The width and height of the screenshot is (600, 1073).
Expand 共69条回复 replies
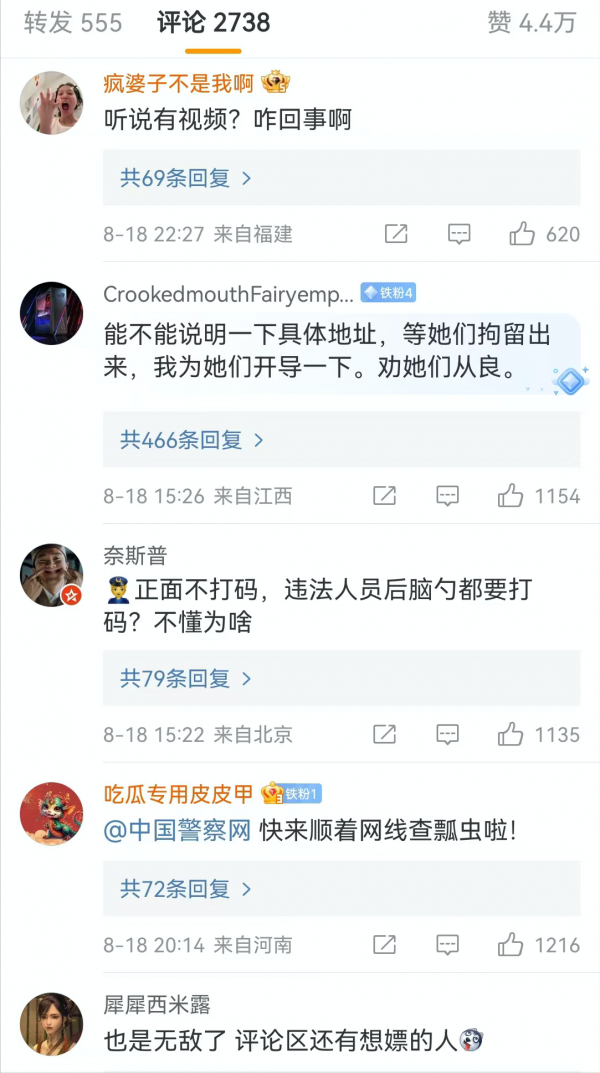(x=186, y=179)
